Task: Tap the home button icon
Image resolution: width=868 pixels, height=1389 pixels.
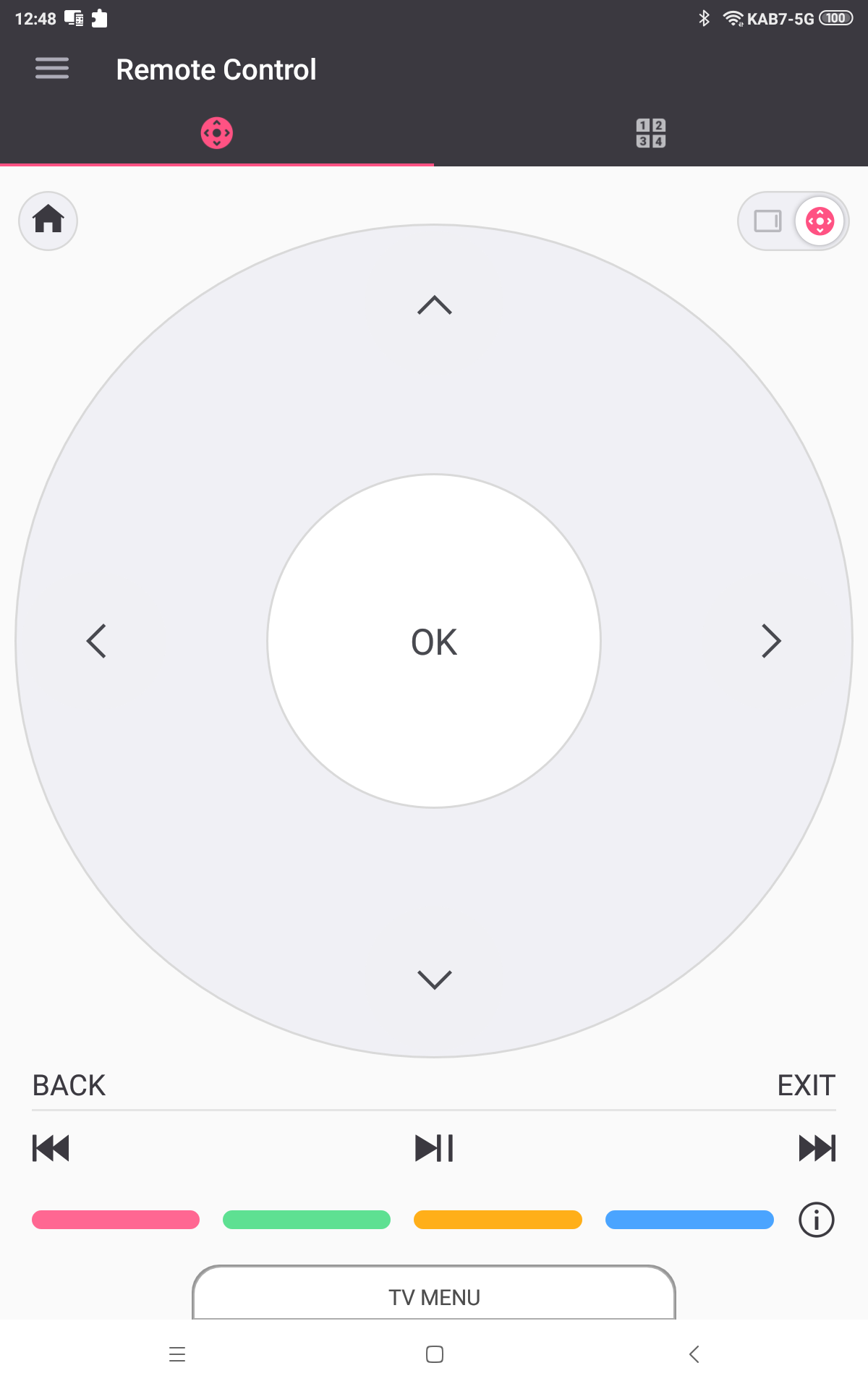Action: click(48, 221)
